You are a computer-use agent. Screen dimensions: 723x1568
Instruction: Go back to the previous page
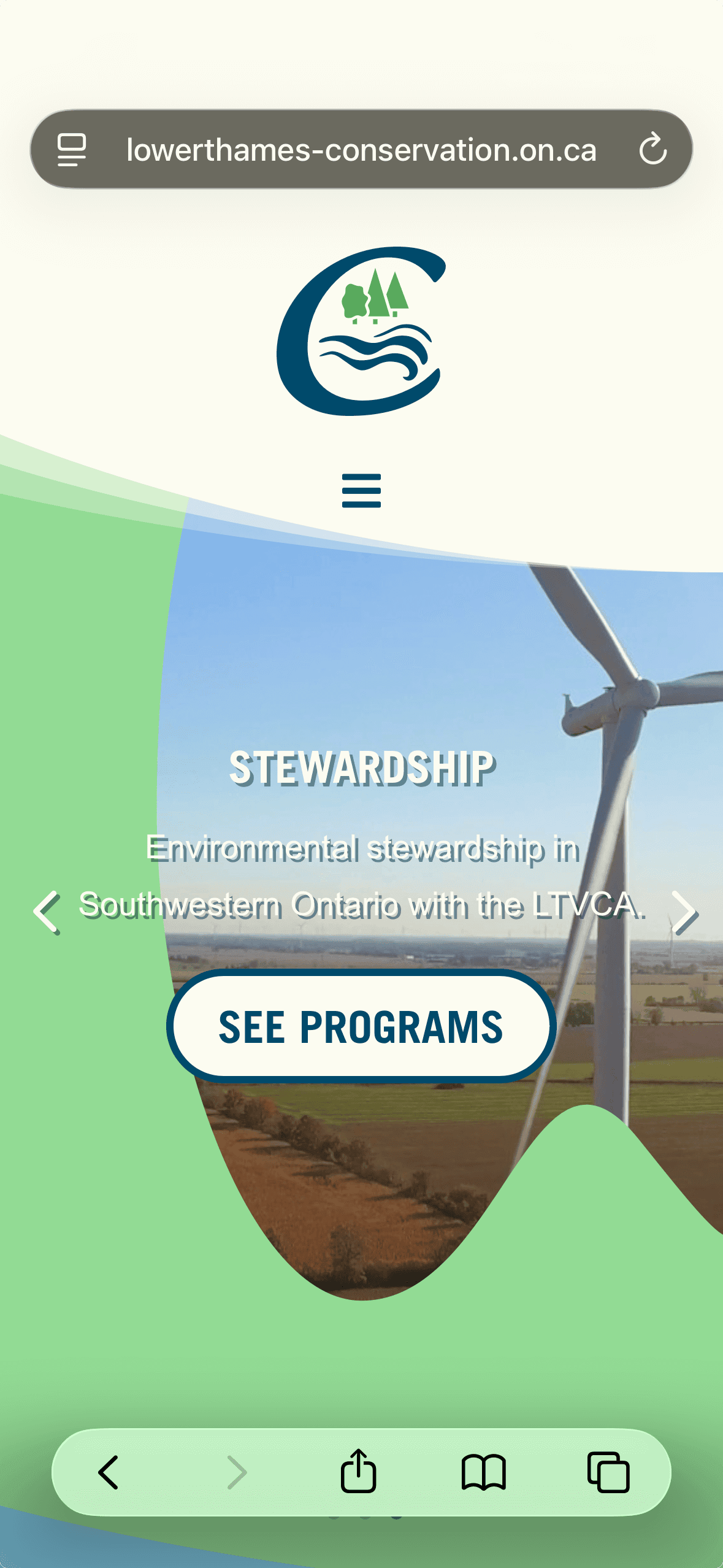coord(109,1472)
